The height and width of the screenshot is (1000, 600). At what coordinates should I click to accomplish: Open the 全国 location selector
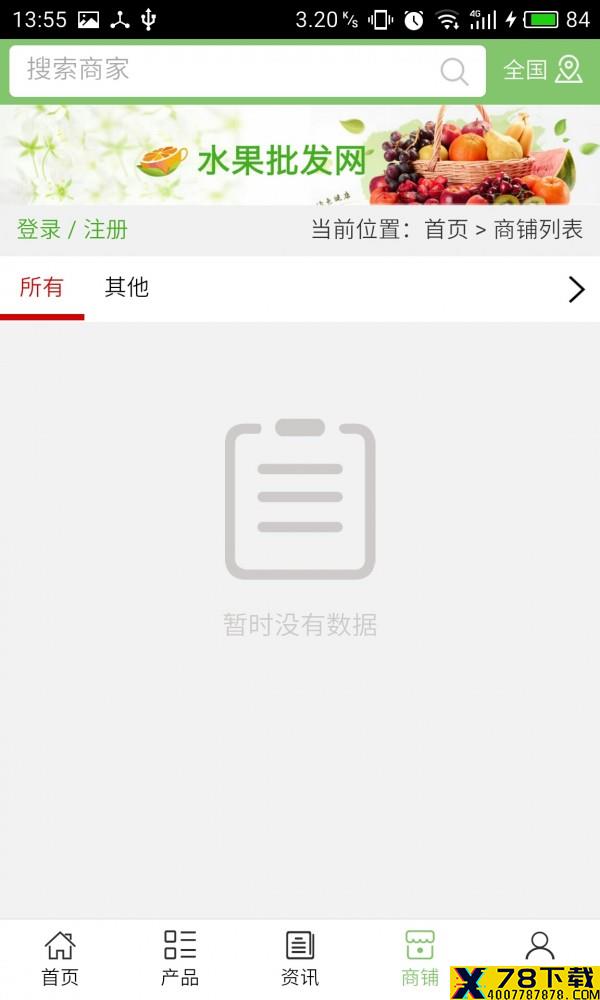543,70
